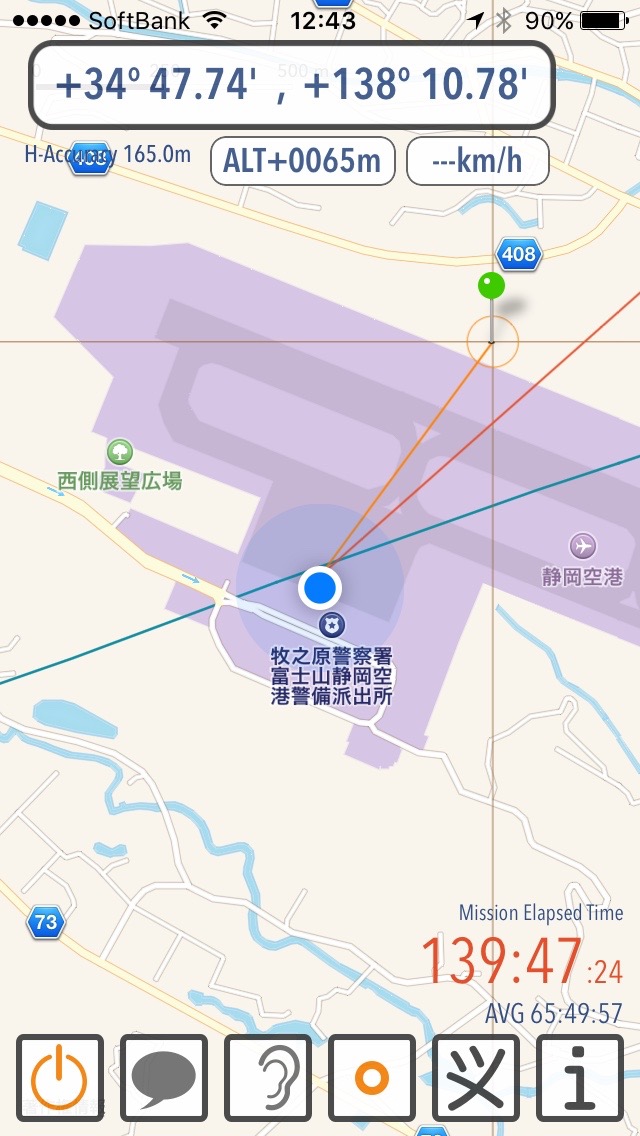Tap the orange power button
The height and width of the screenshot is (1136, 640).
[60, 1078]
